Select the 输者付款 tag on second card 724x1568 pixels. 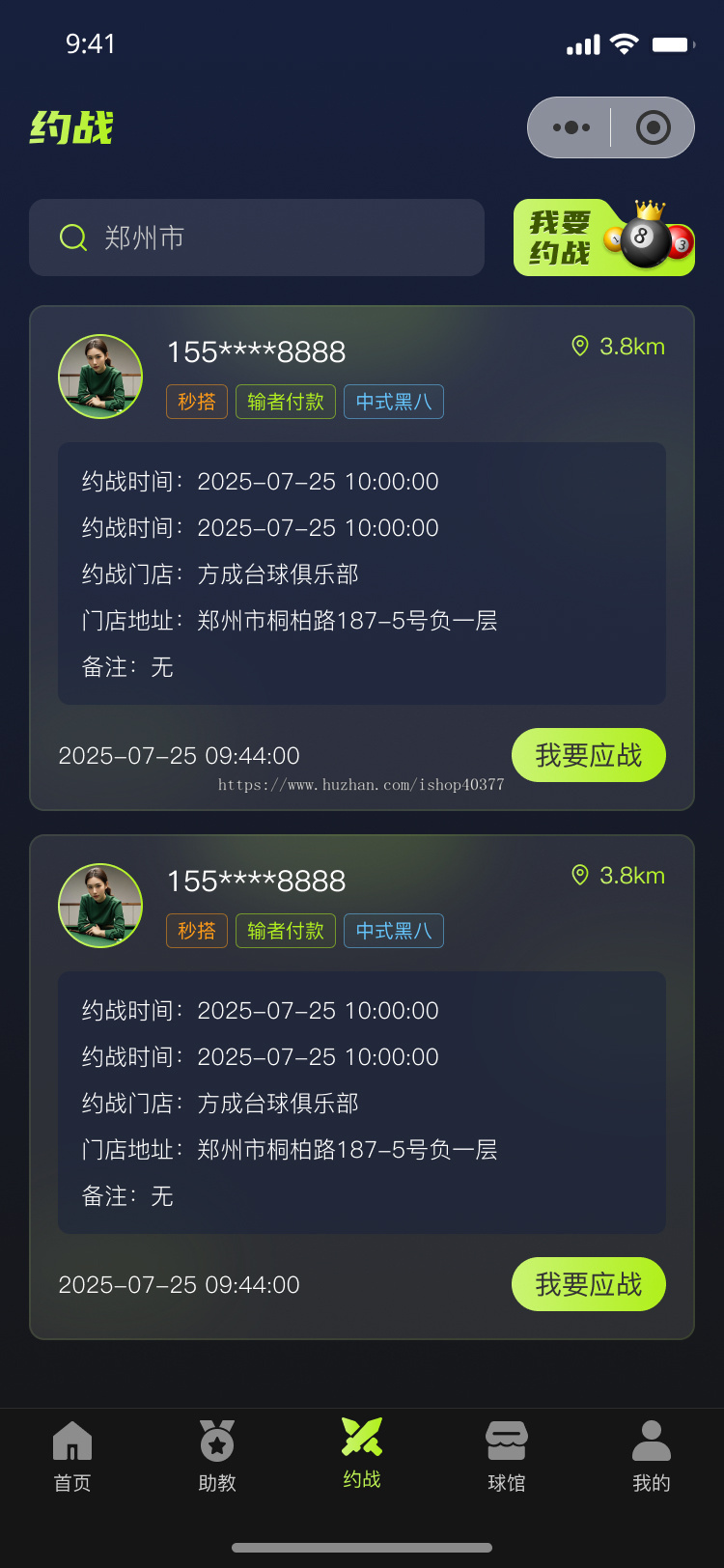click(x=285, y=930)
